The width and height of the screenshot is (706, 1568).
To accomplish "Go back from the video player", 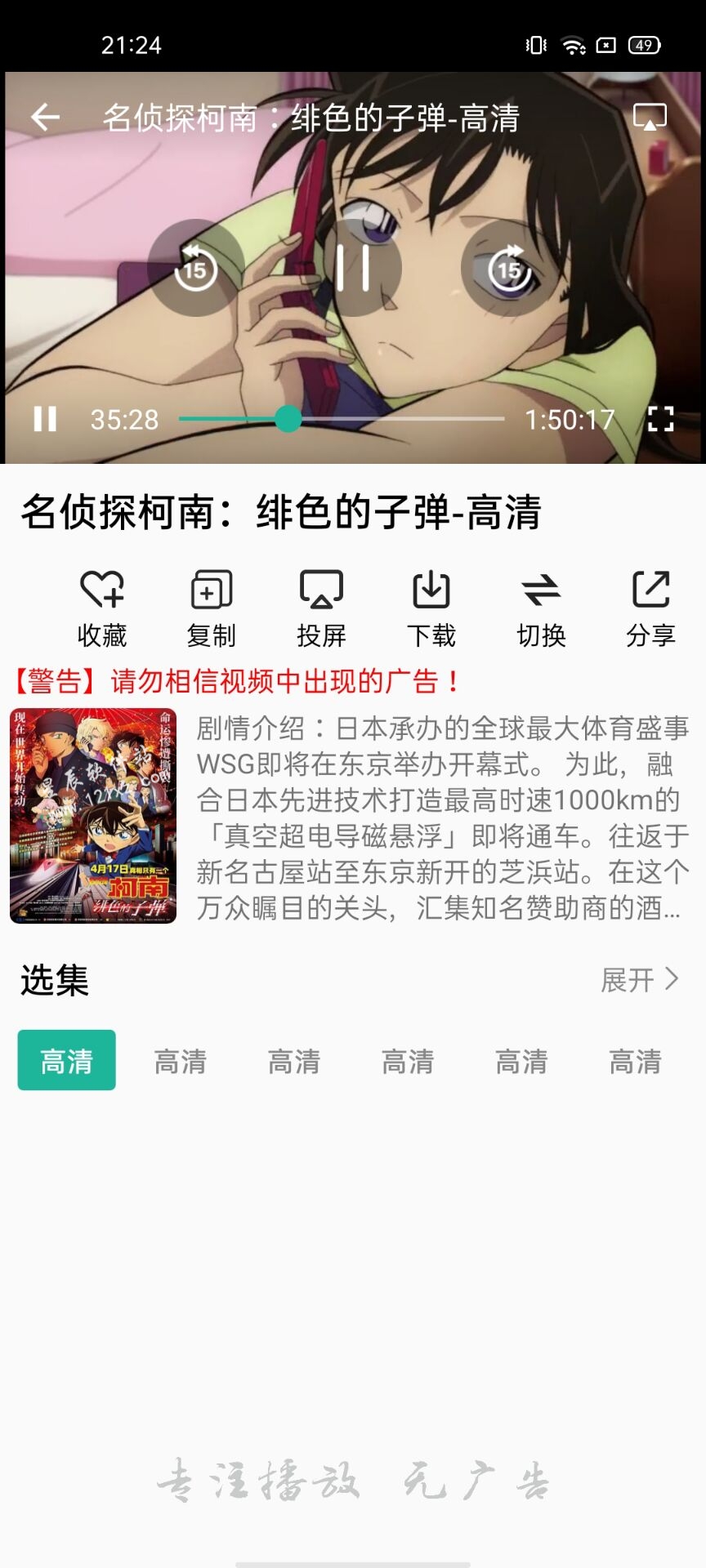I will (46, 118).
